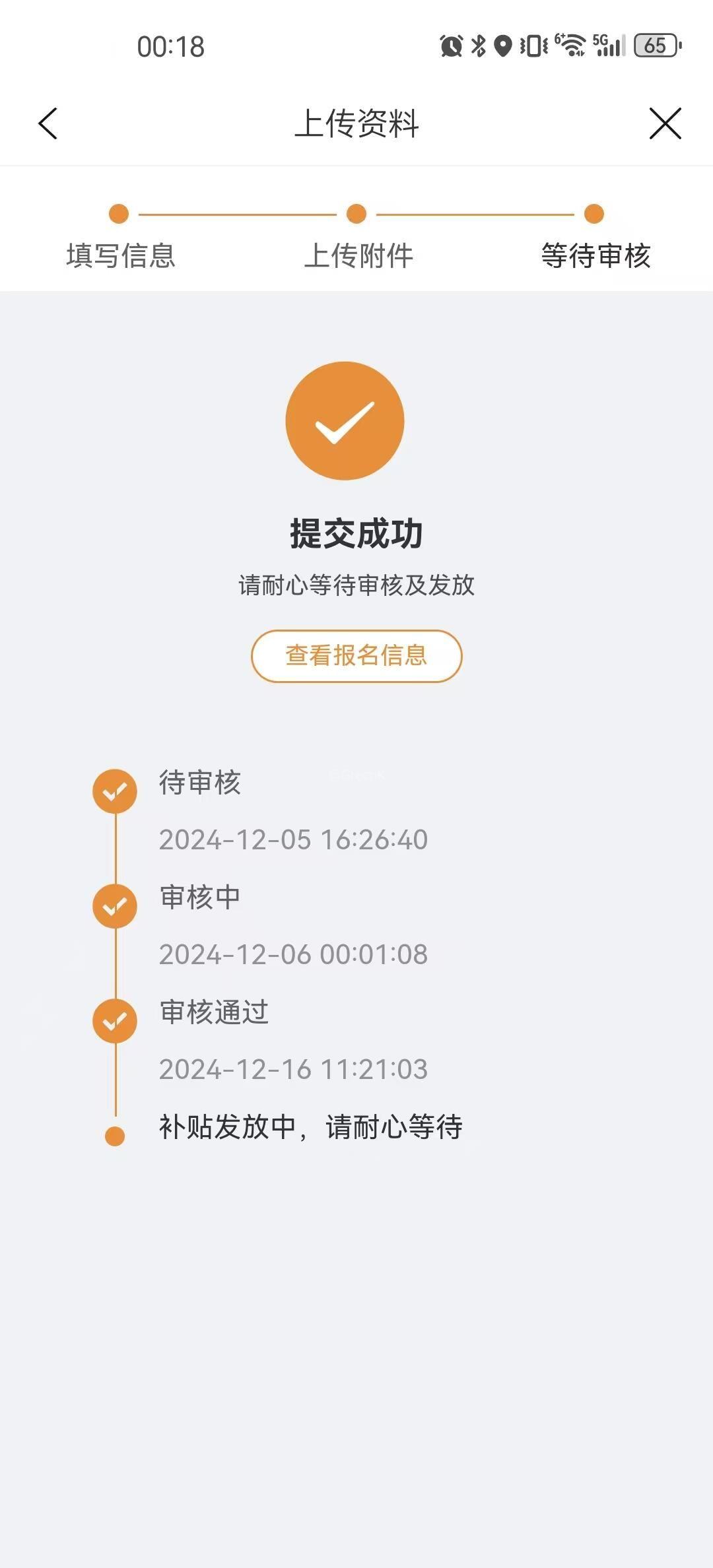Screen dimensions: 713x1568
Task: Go back using the top-left arrow
Action: [48, 123]
